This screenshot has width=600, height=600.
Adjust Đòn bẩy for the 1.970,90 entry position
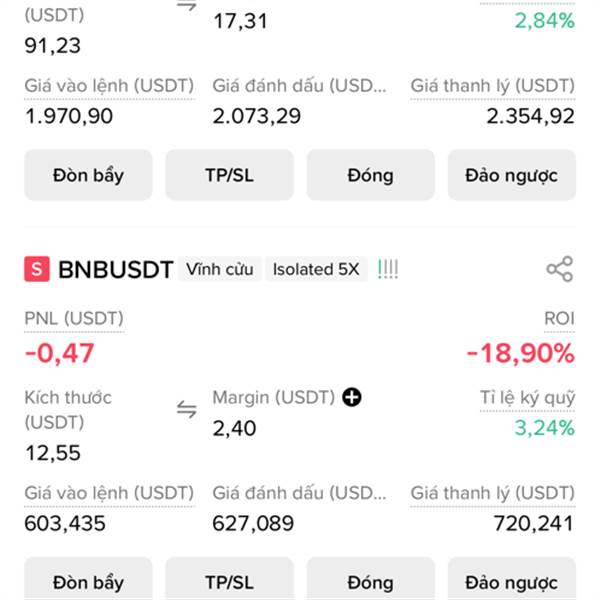tap(88, 176)
